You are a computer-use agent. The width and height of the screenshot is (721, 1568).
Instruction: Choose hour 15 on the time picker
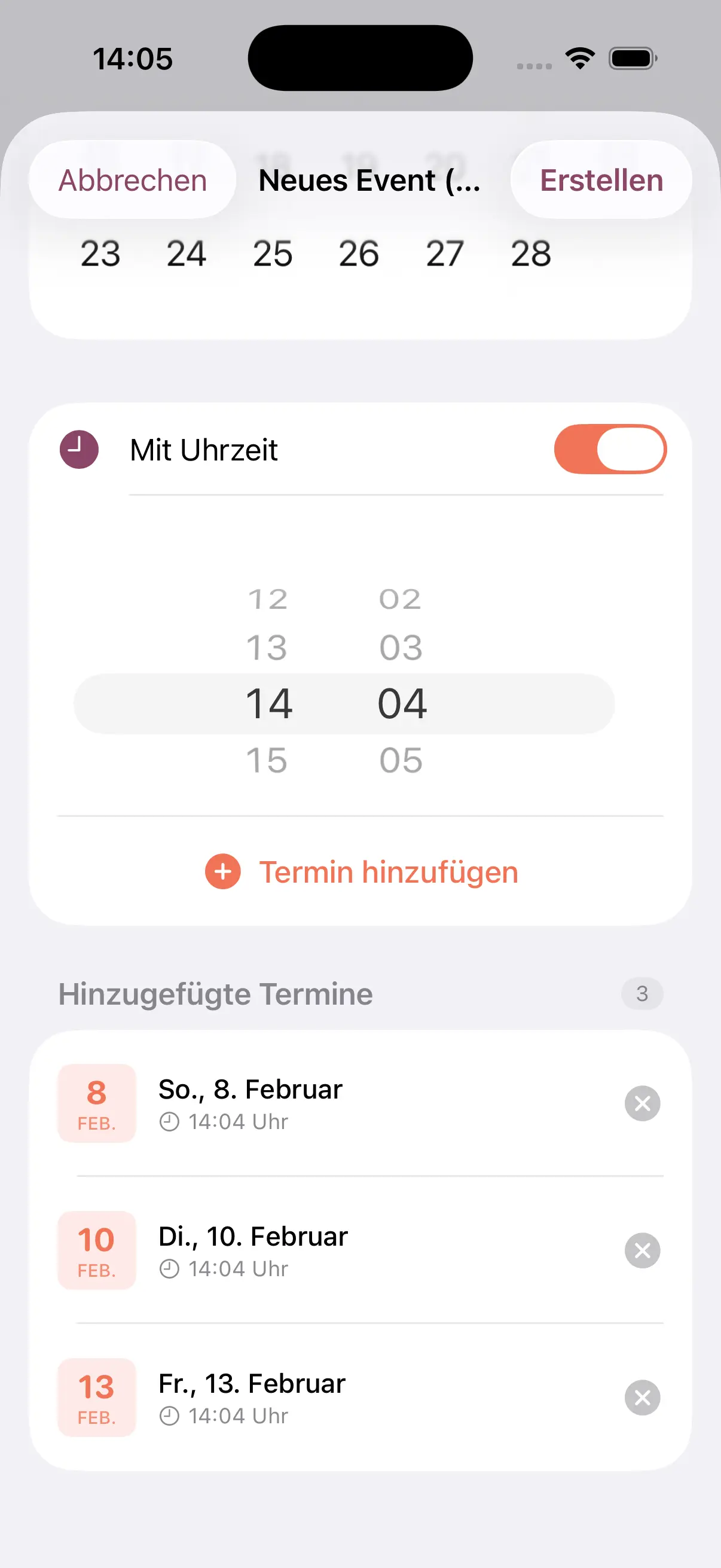click(269, 759)
